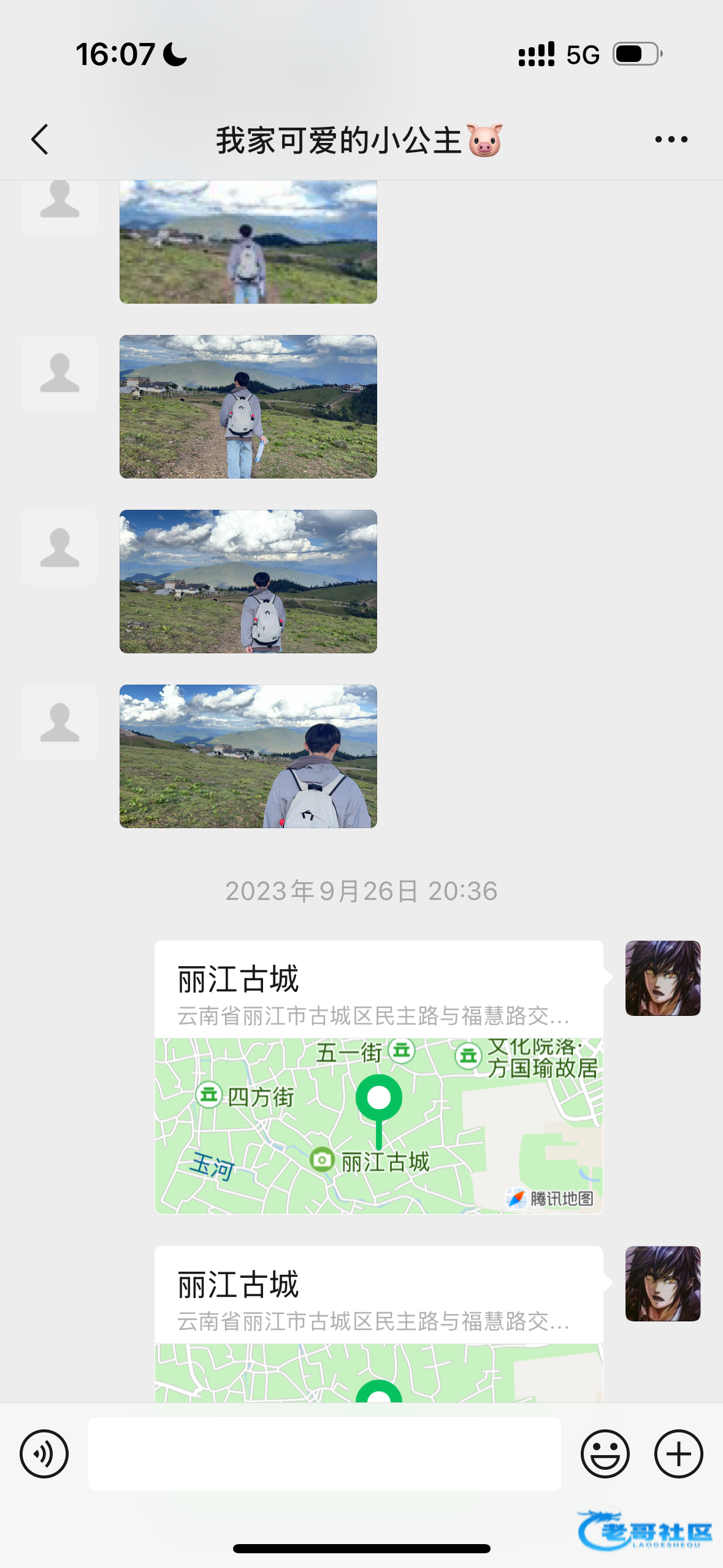Open the plus attachment menu
The width and height of the screenshot is (723, 1568).
point(678,1454)
